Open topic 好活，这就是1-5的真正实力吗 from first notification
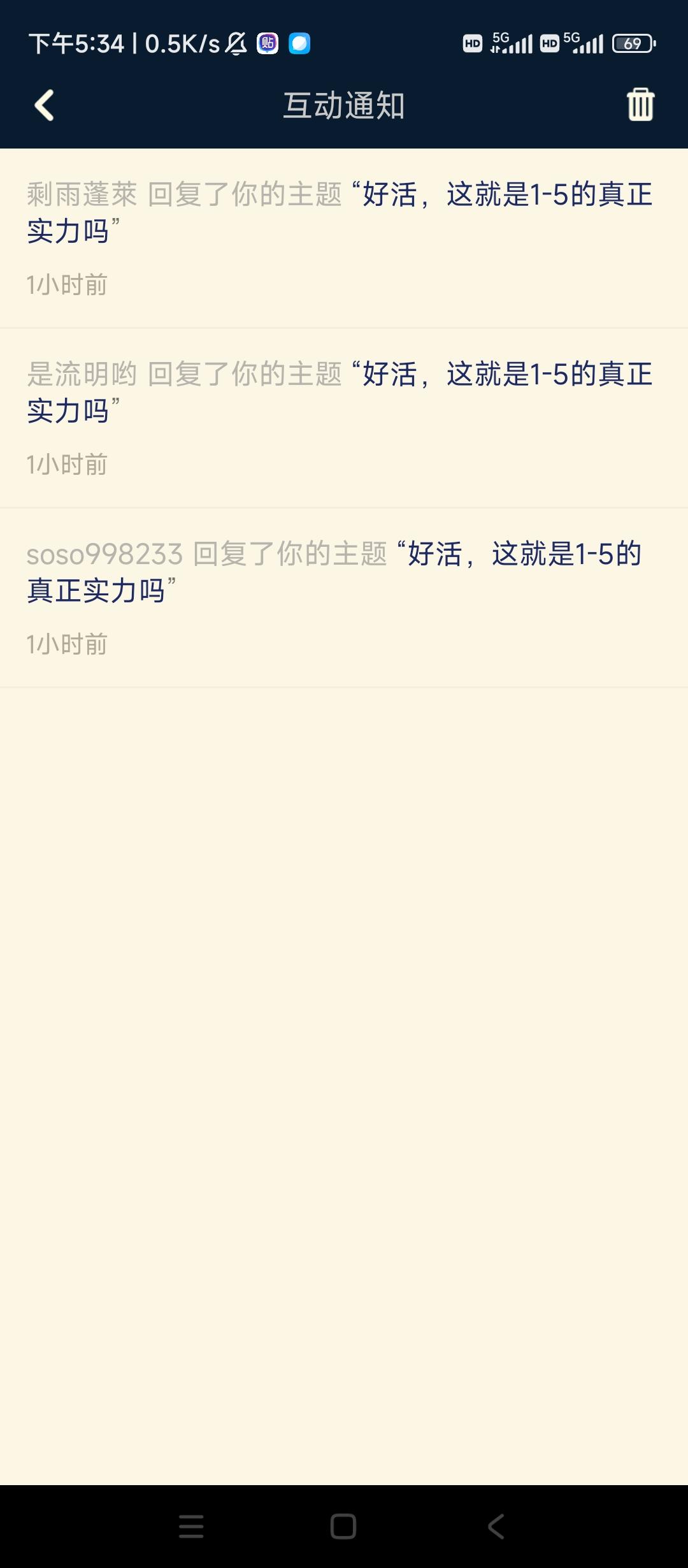Image resolution: width=688 pixels, height=1568 pixels. 503,196
